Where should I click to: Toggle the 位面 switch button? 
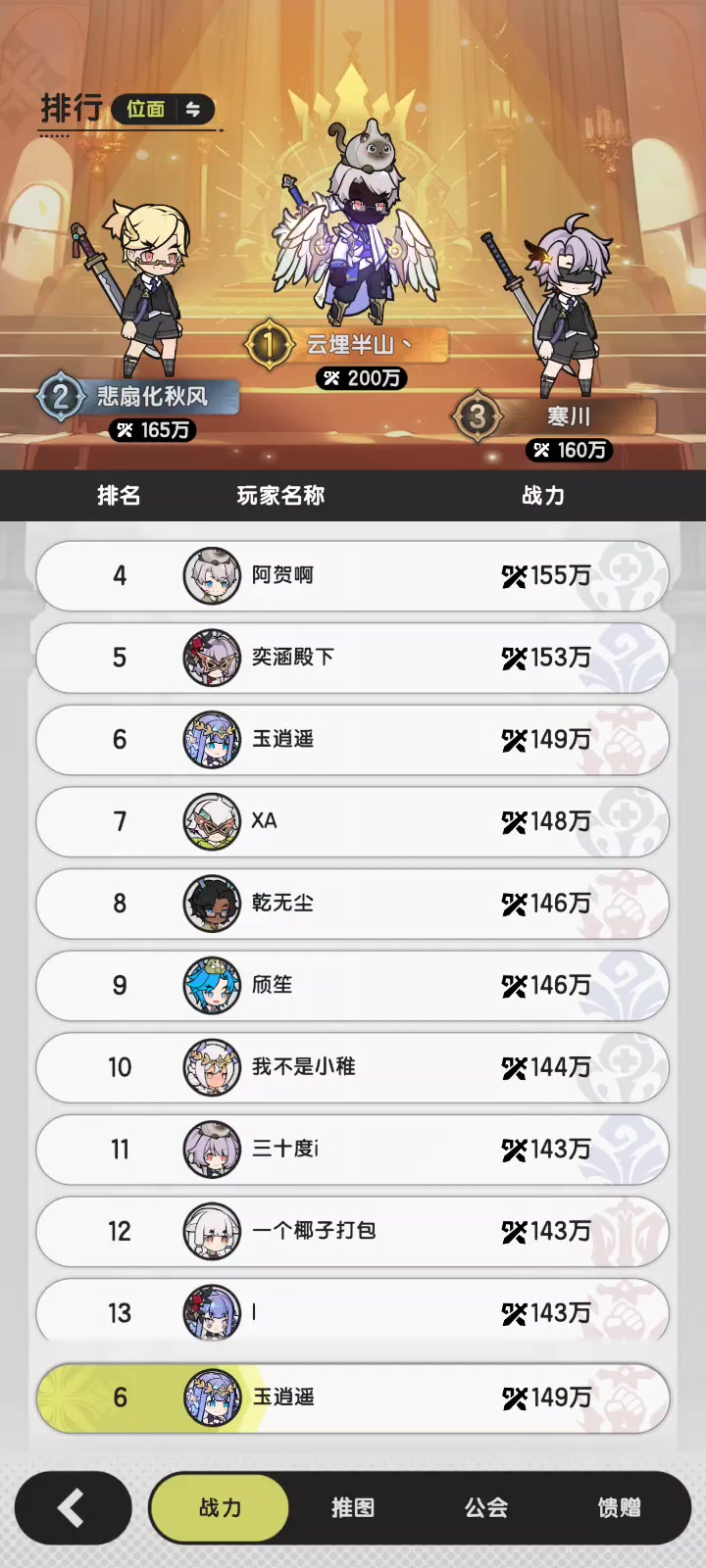point(164,109)
